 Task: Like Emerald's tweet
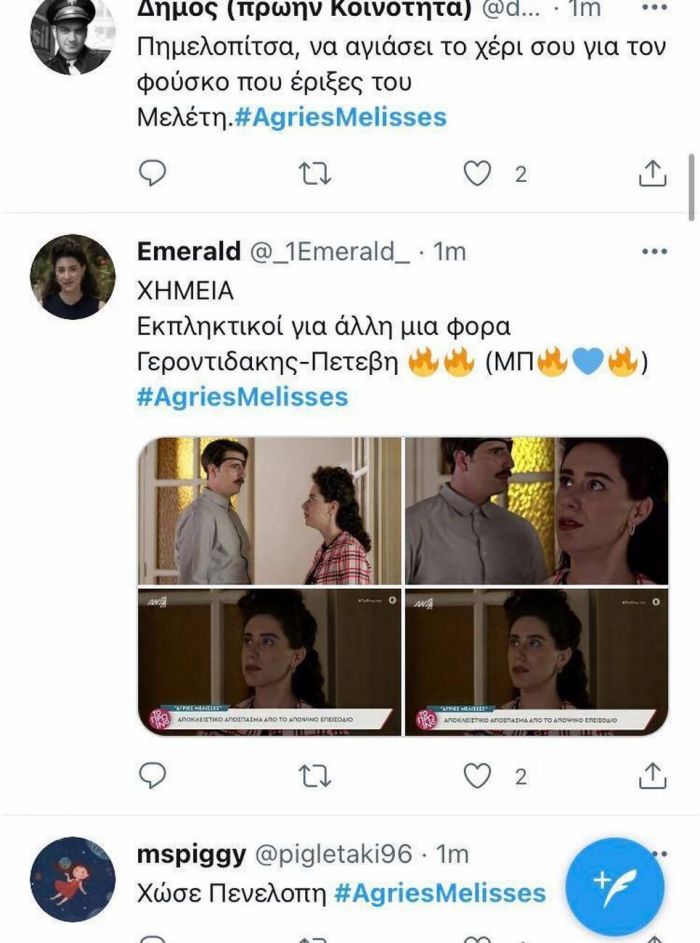[478, 775]
